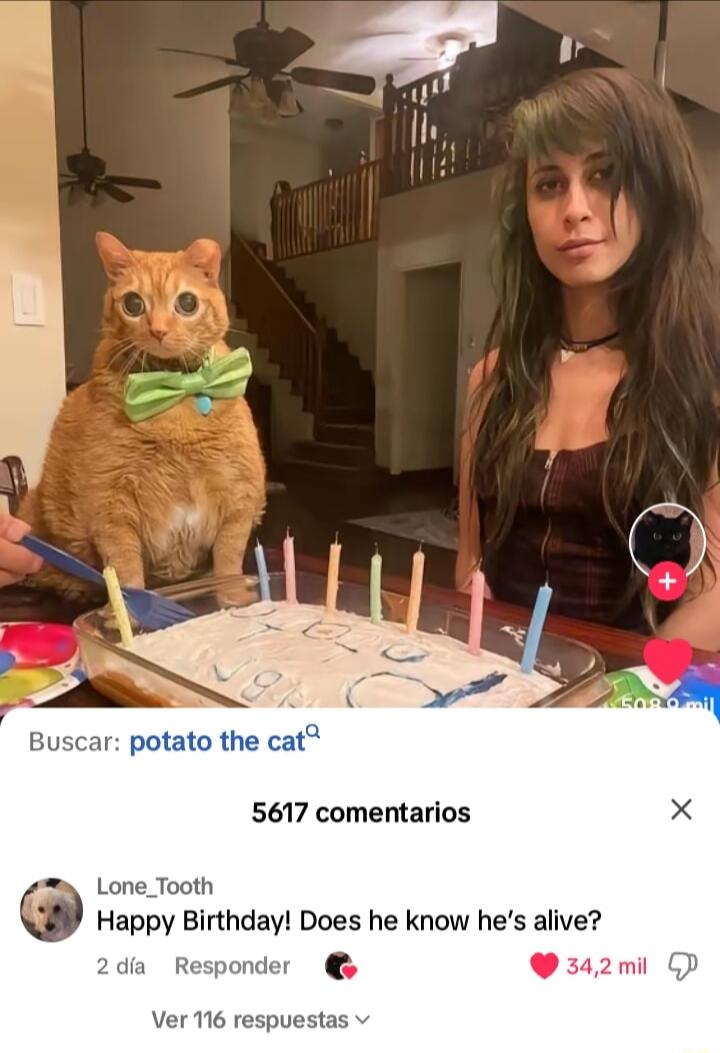Viewport: 720px width, 1053px height.
Task: Expand Ver 116 respuestas
Action: point(260,1020)
